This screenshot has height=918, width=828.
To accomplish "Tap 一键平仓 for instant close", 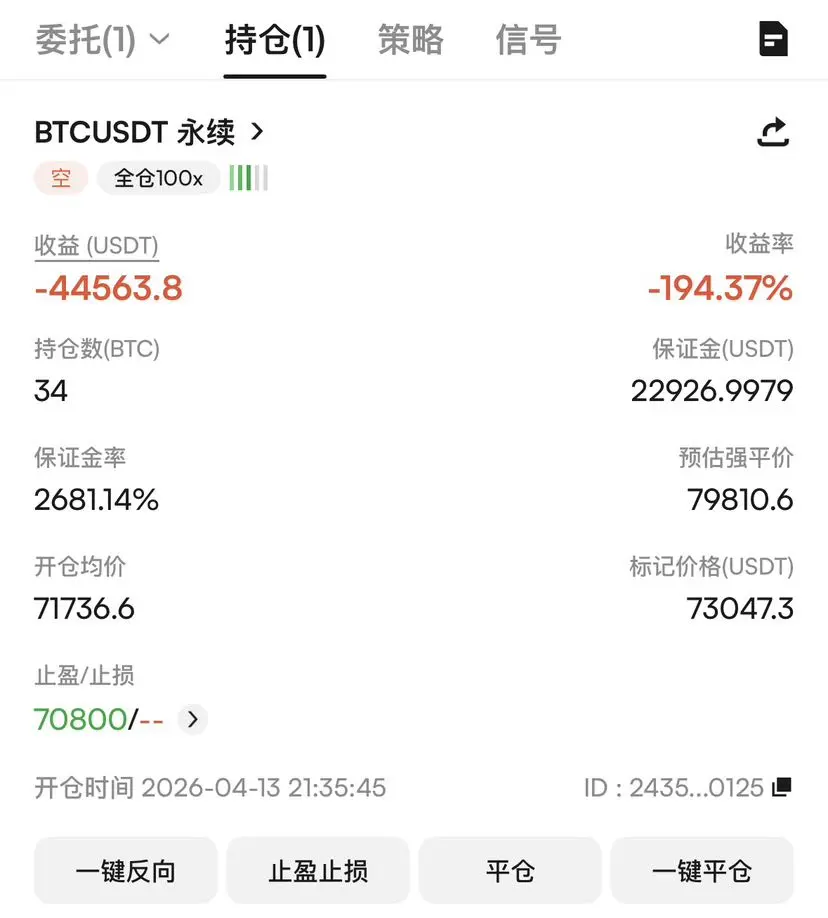I will click(701, 871).
